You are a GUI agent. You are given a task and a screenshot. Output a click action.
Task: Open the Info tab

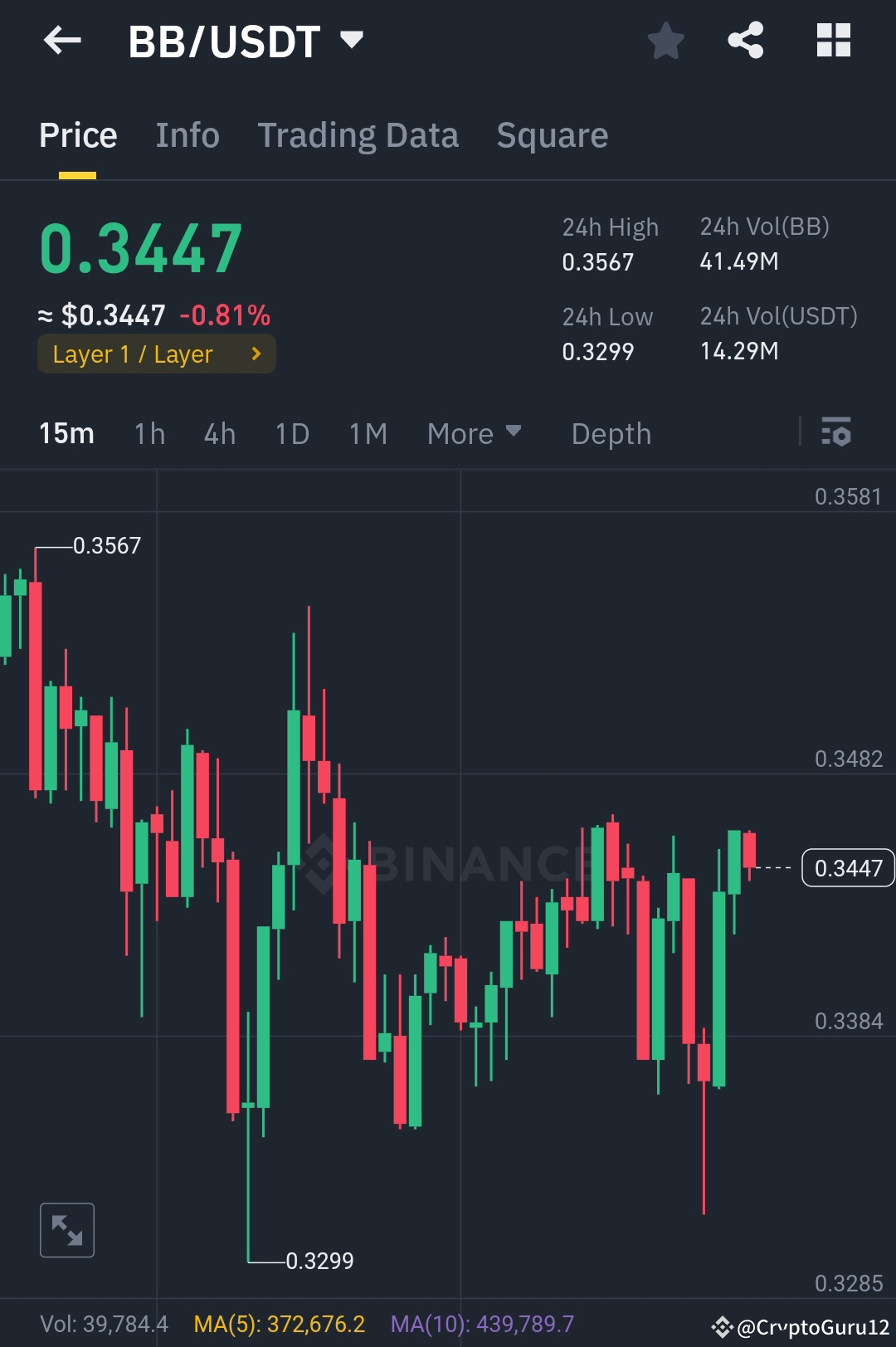point(187,134)
